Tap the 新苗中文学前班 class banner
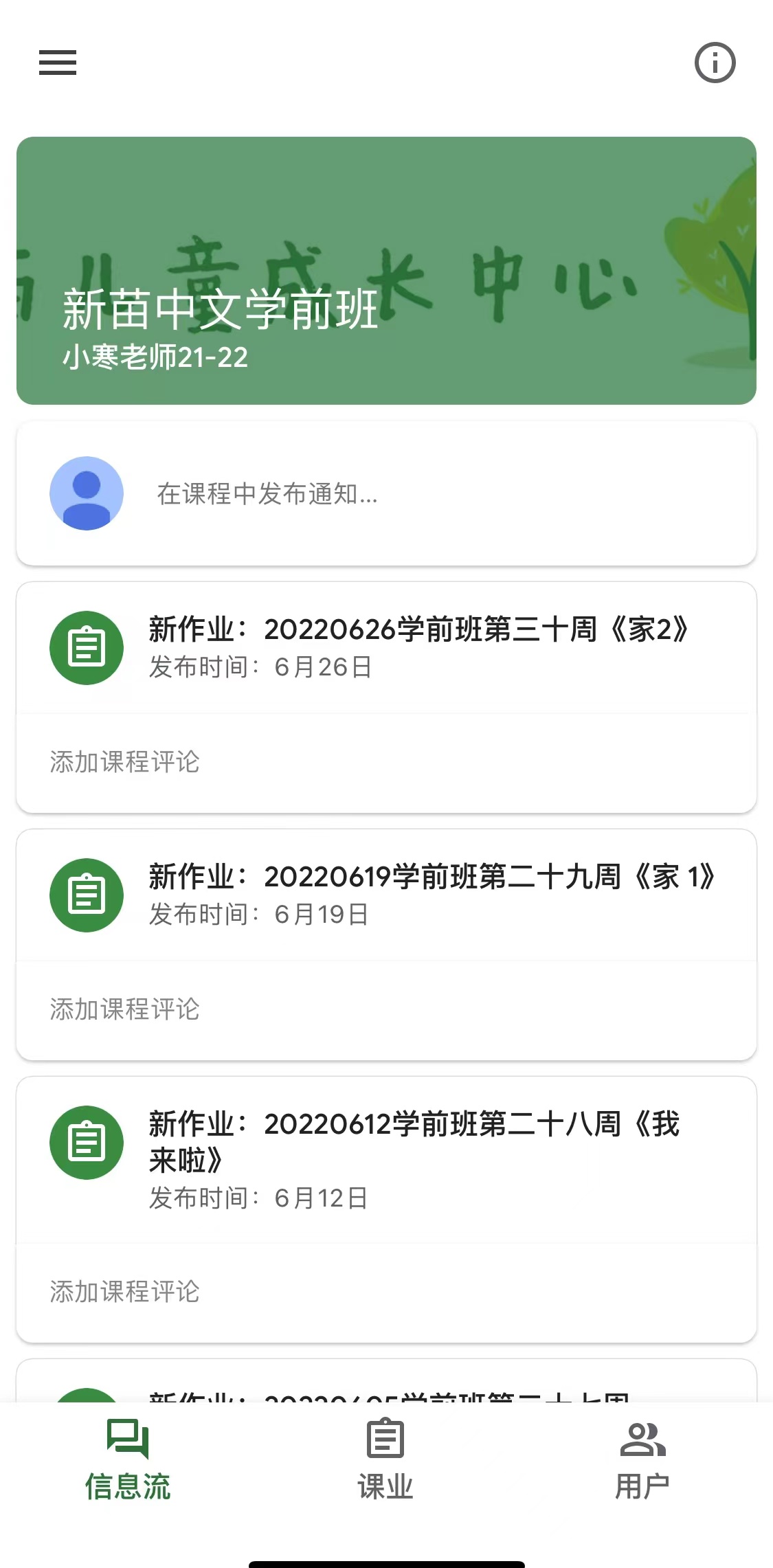The width and height of the screenshot is (773, 1568). (x=386, y=271)
